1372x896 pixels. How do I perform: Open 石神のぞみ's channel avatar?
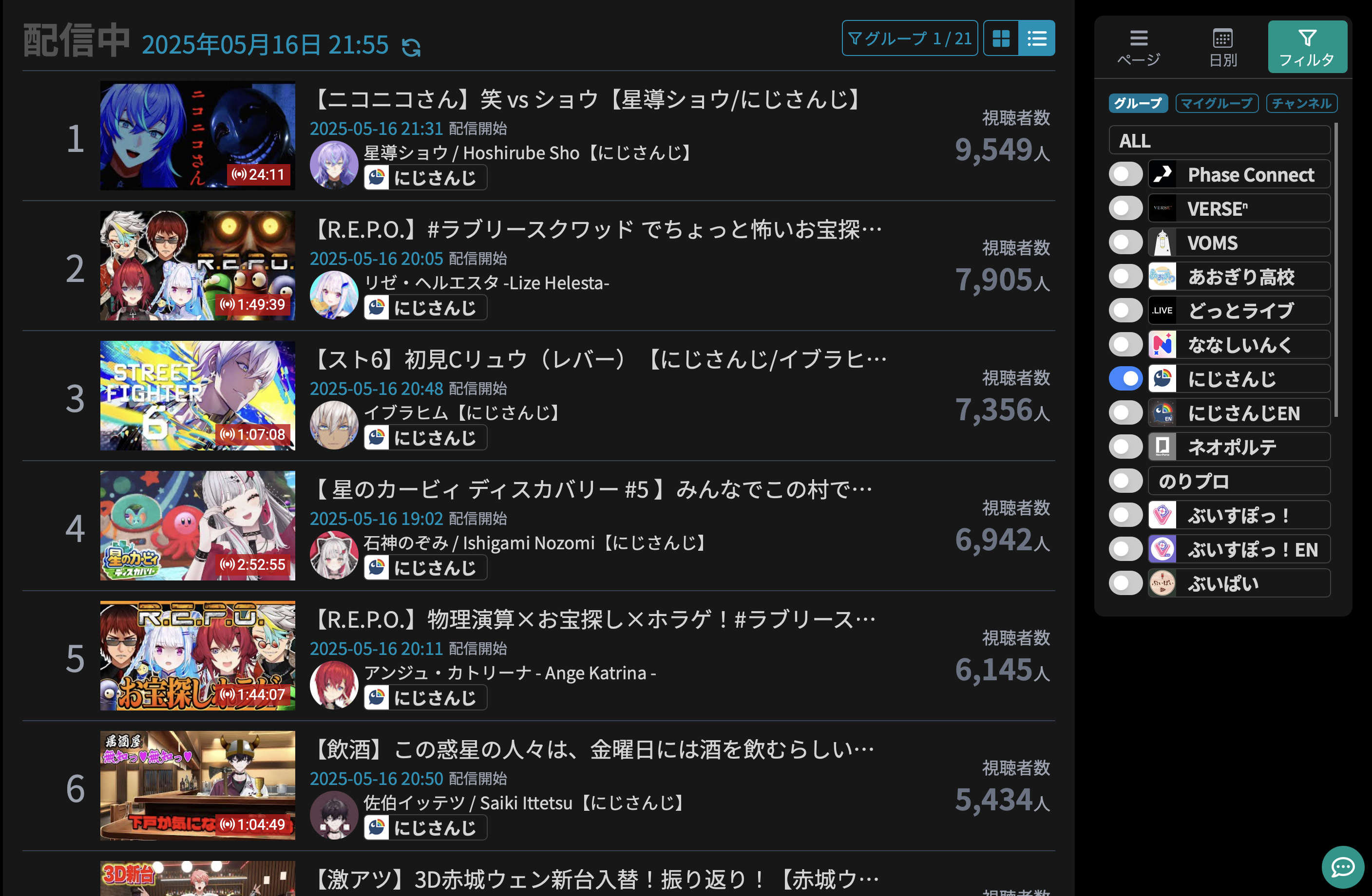[334, 555]
